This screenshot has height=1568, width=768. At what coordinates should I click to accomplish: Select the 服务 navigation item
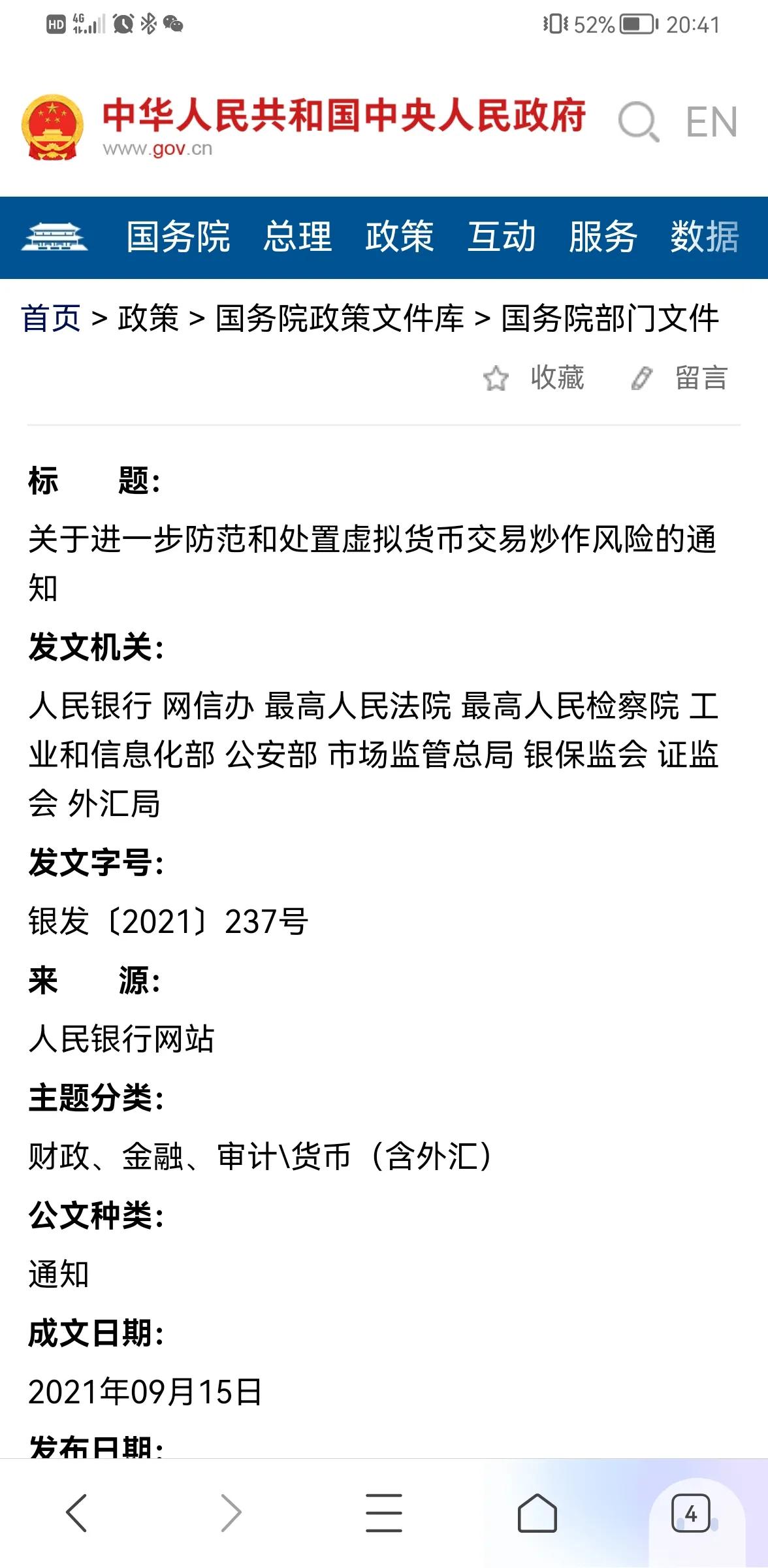601,238
